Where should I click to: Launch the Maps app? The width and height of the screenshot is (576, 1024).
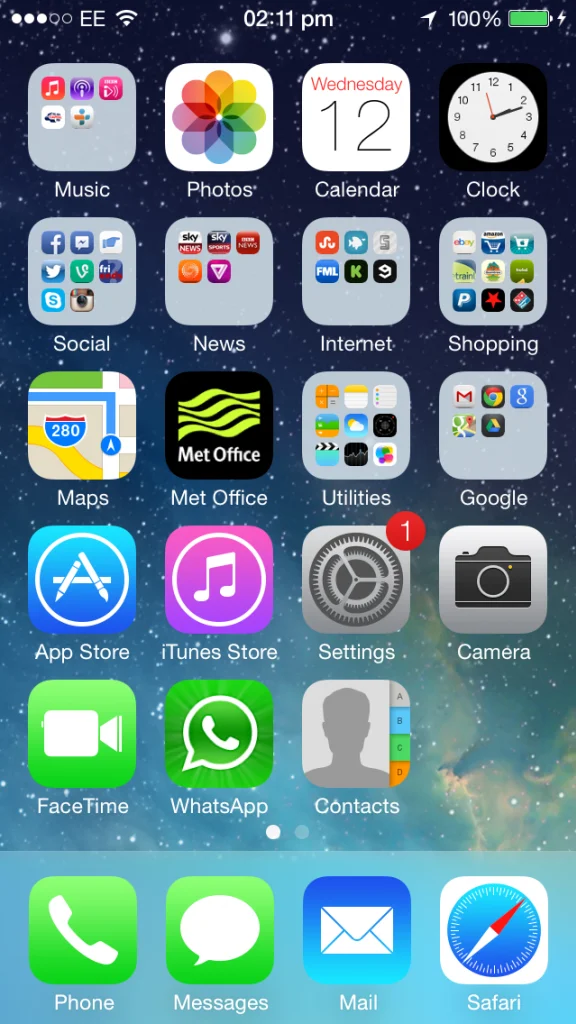coord(82,426)
